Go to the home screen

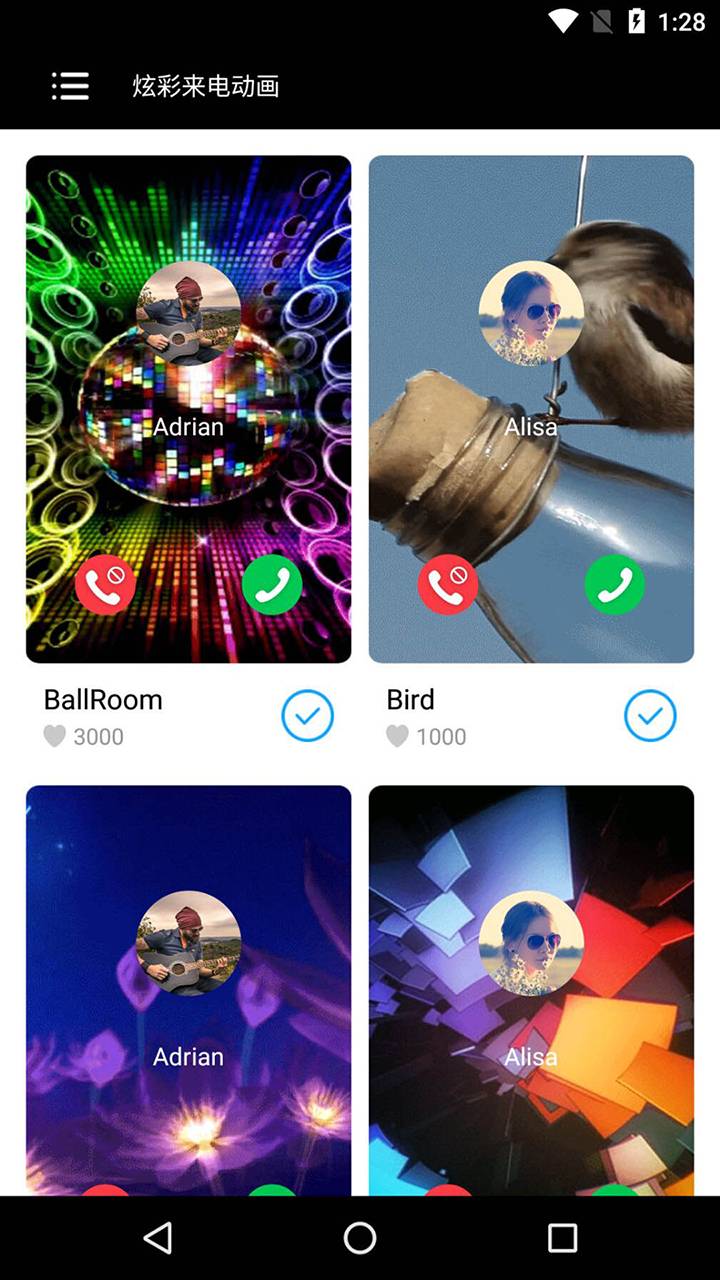pos(360,1238)
